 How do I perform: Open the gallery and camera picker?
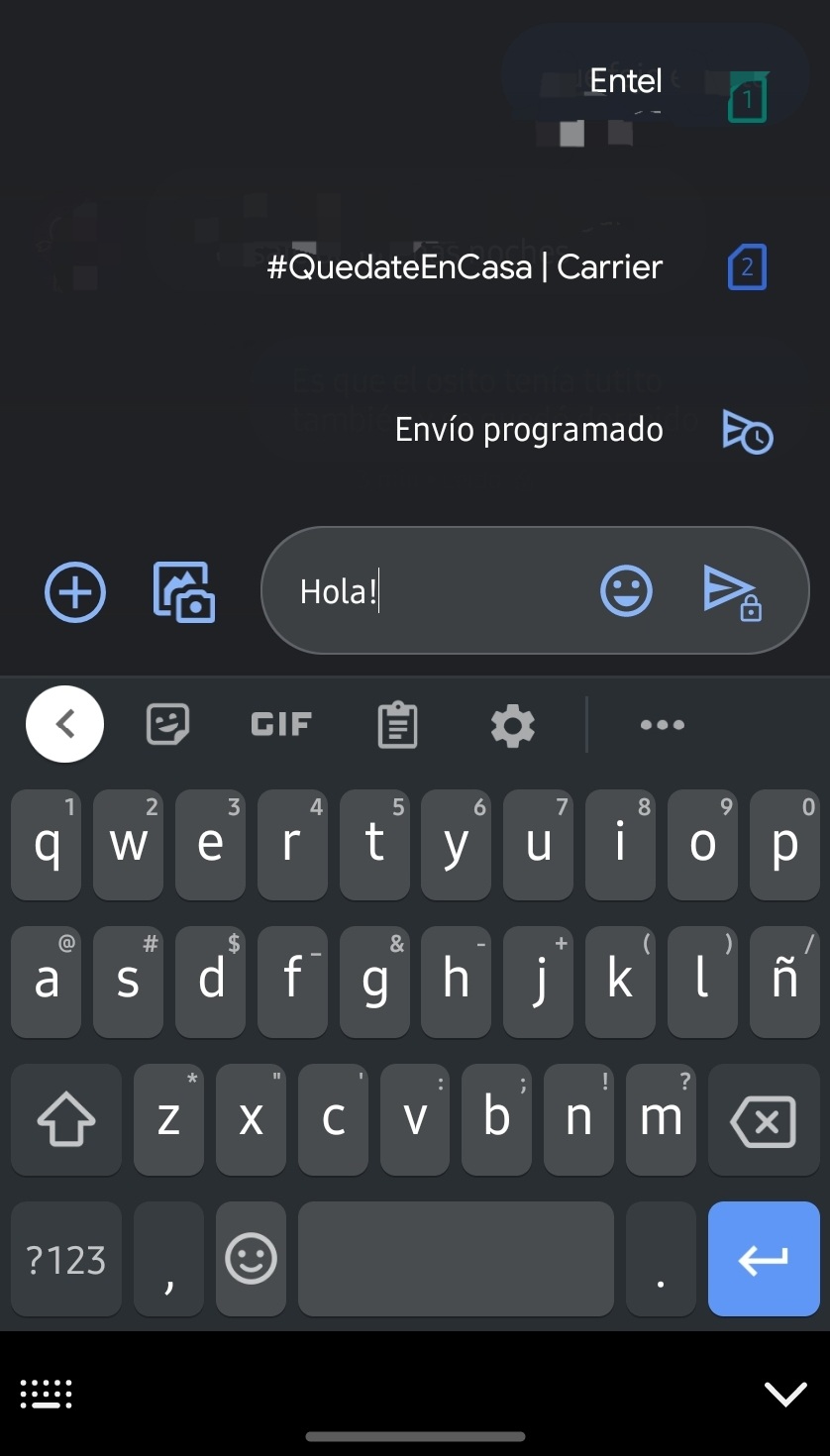[184, 592]
